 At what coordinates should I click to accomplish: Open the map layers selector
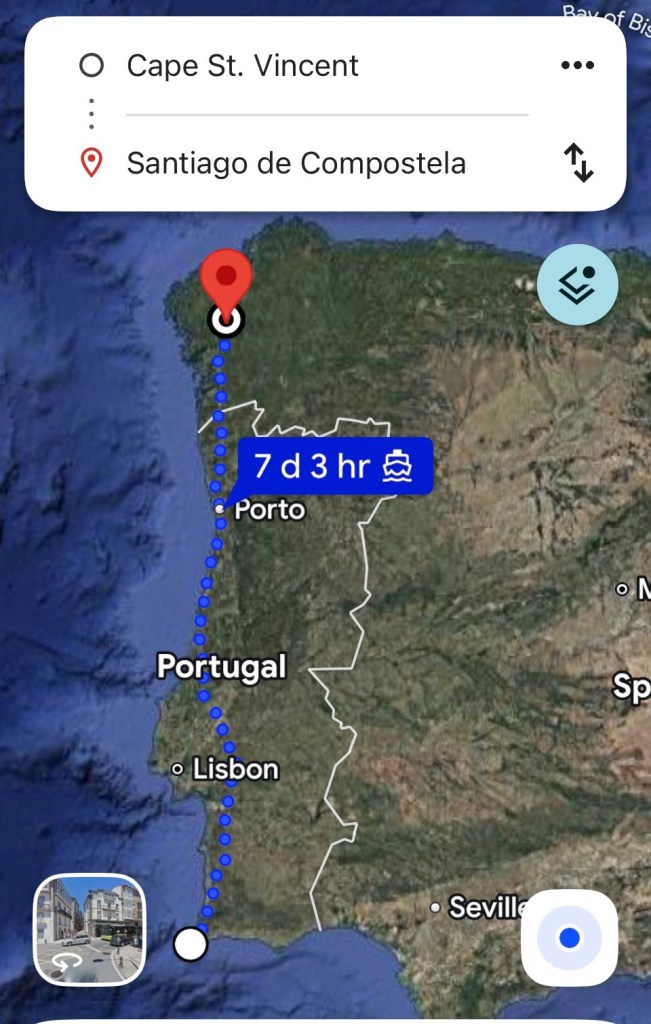[x=577, y=285]
